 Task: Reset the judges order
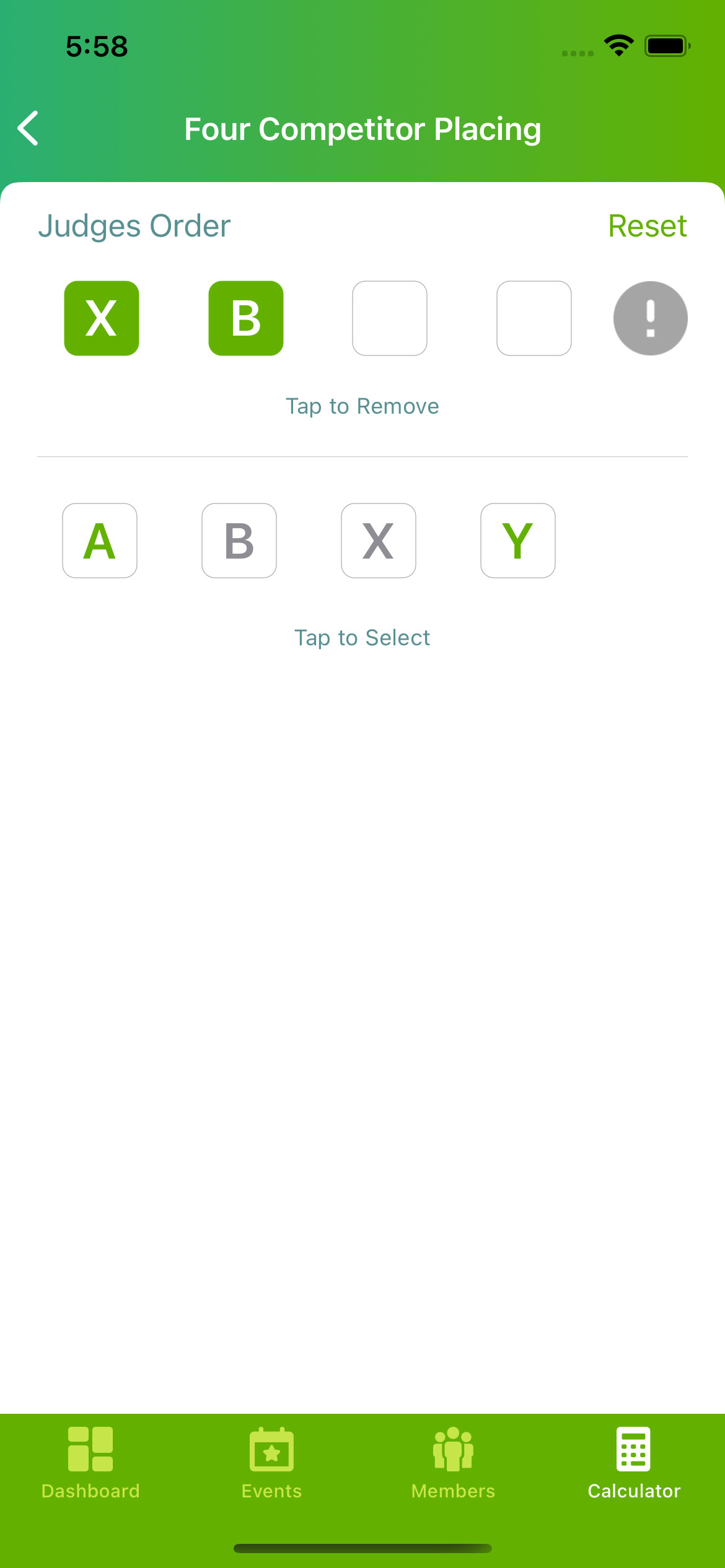pos(647,226)
